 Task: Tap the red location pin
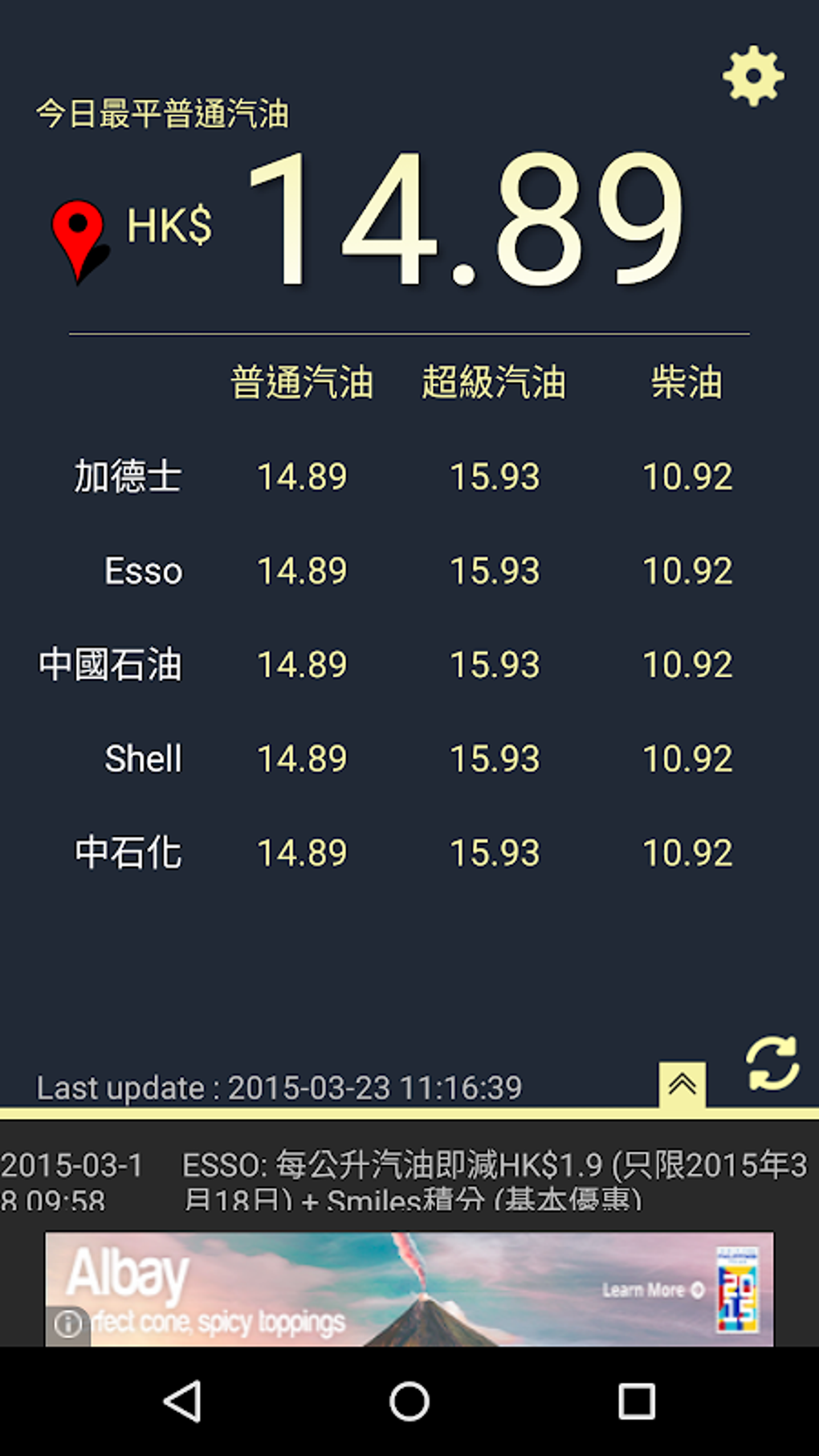(x=79, y=239)
